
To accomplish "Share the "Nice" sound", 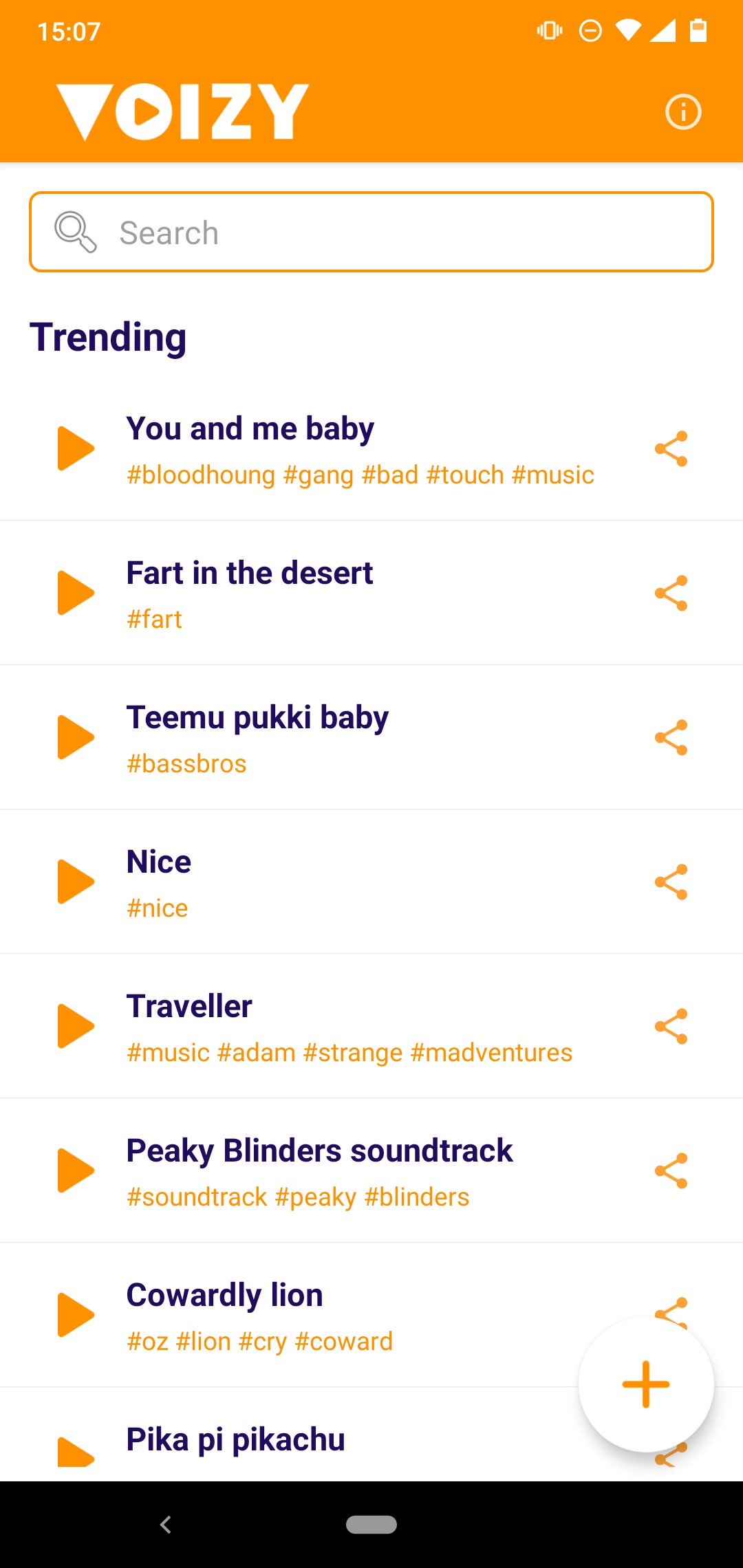I will point(671,882).
